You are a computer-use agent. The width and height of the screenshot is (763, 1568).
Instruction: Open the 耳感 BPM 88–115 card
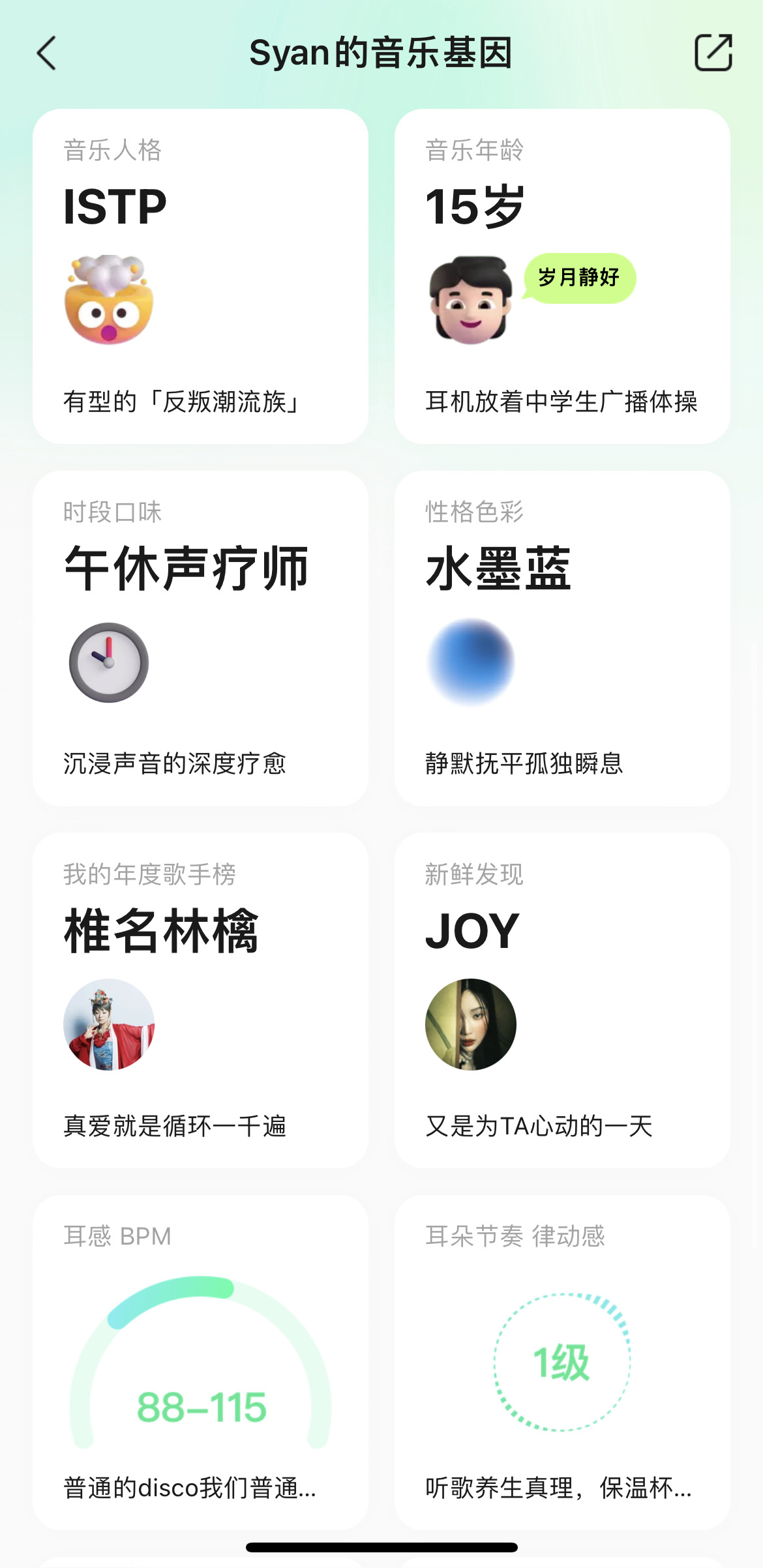[200, 1362]
